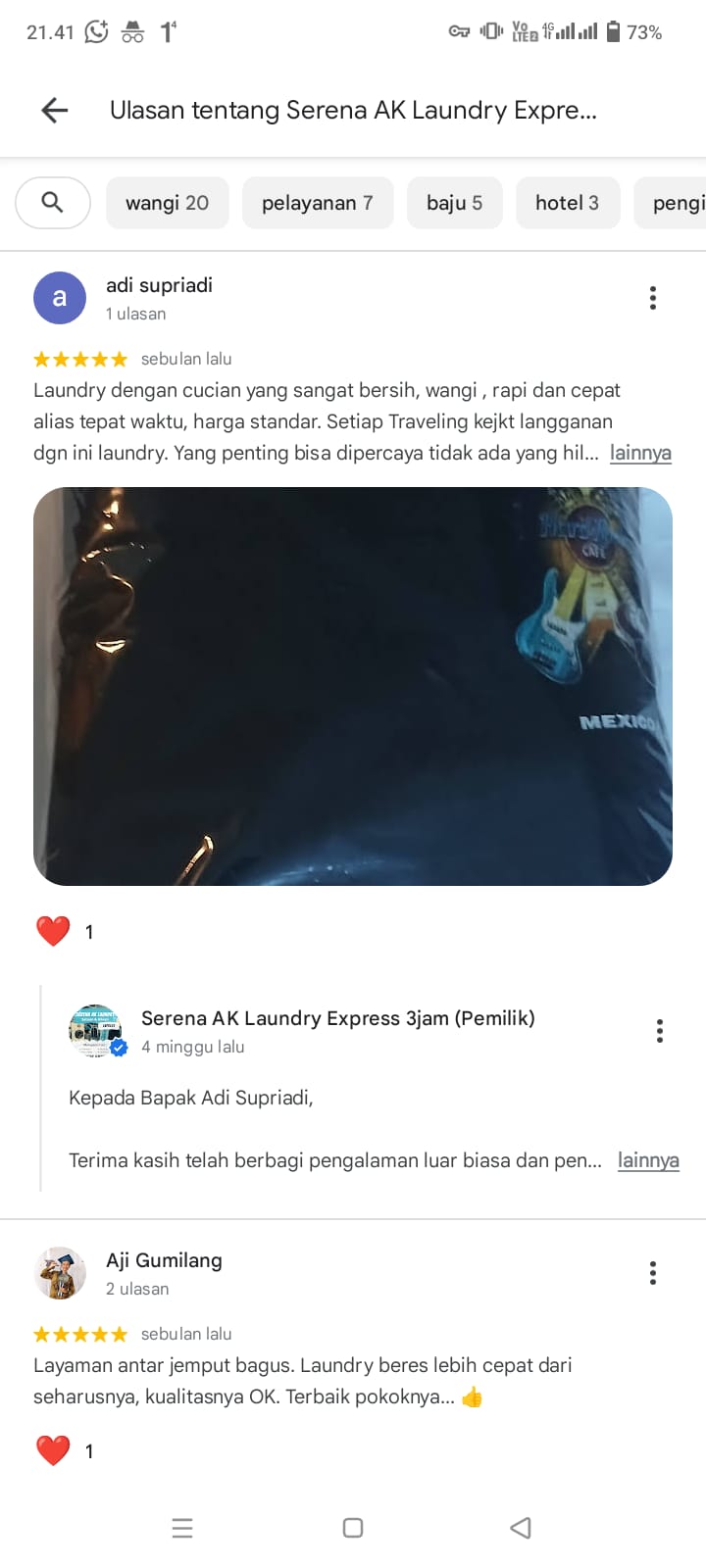
Task: Expand adi supriadi's review via lainnya
Action: [640, 453]
